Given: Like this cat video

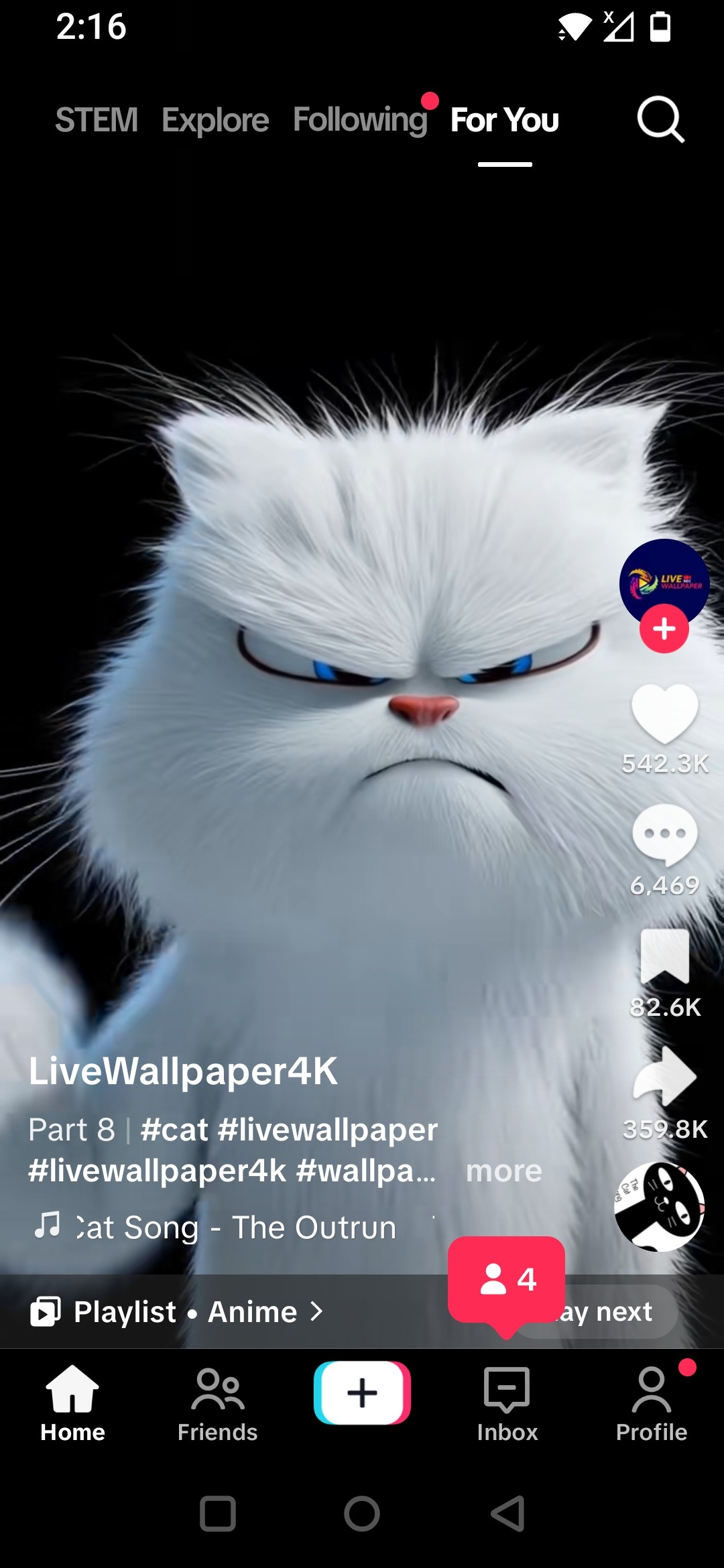Looking at the screenshot, I should [x=664, y=714].
